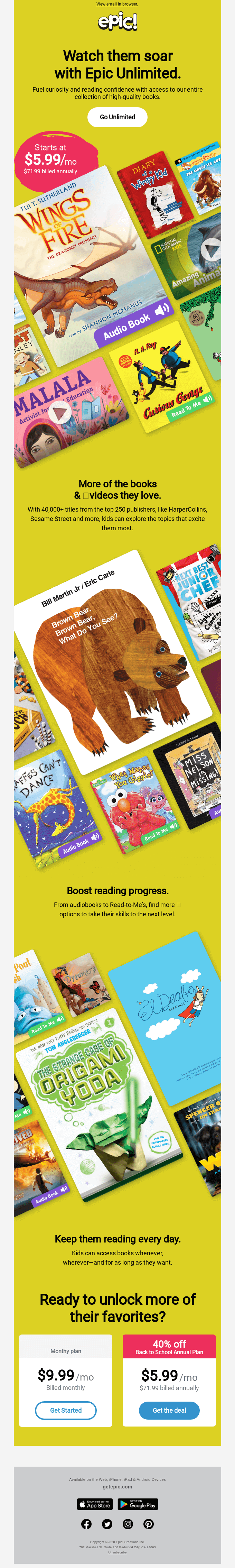Download on the App Store badge
The height and width of the screenshot is (1568, 235).
(95, 1504)
